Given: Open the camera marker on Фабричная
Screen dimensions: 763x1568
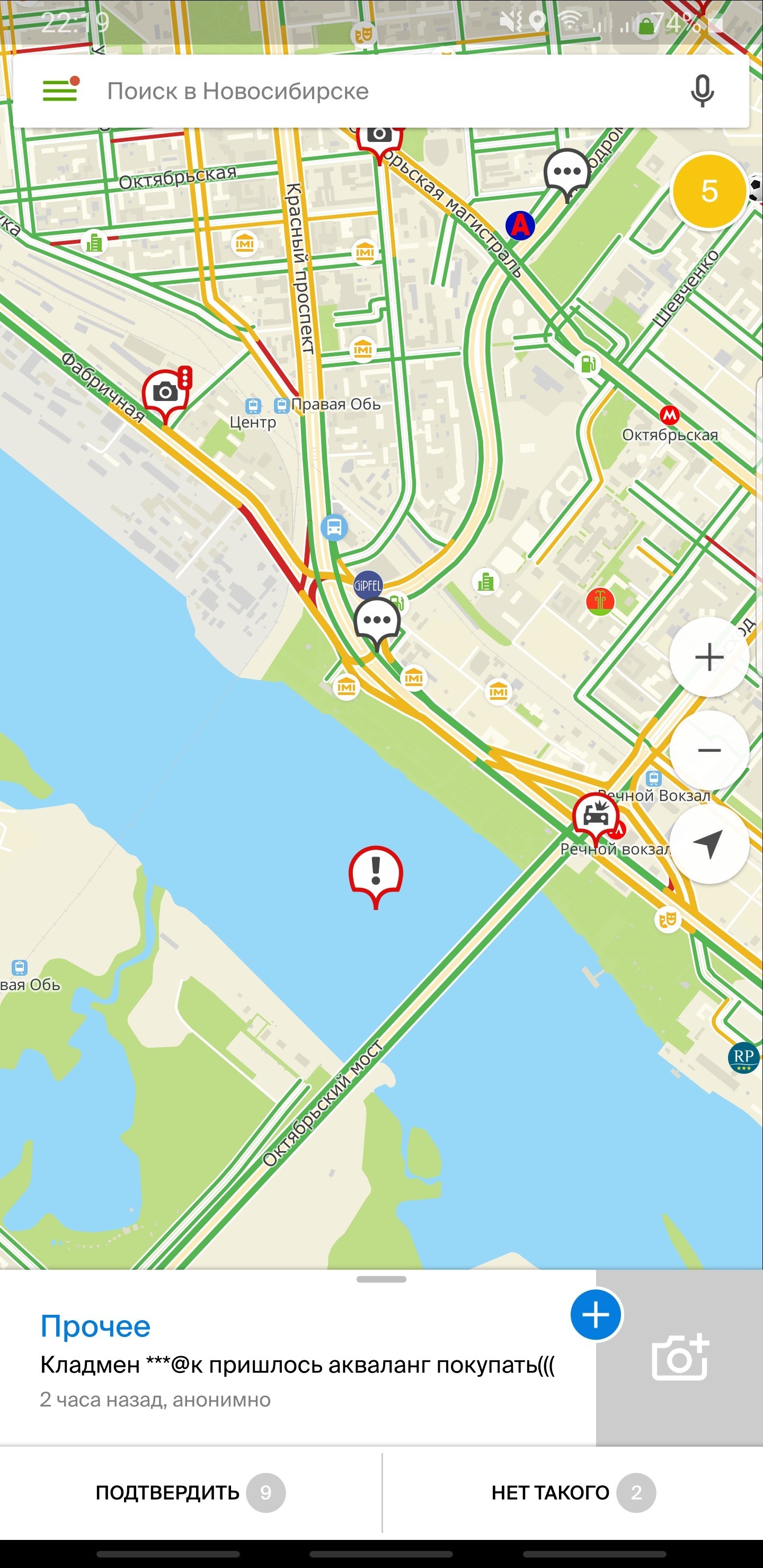Looking at the screenshot, I should (164, 393).
